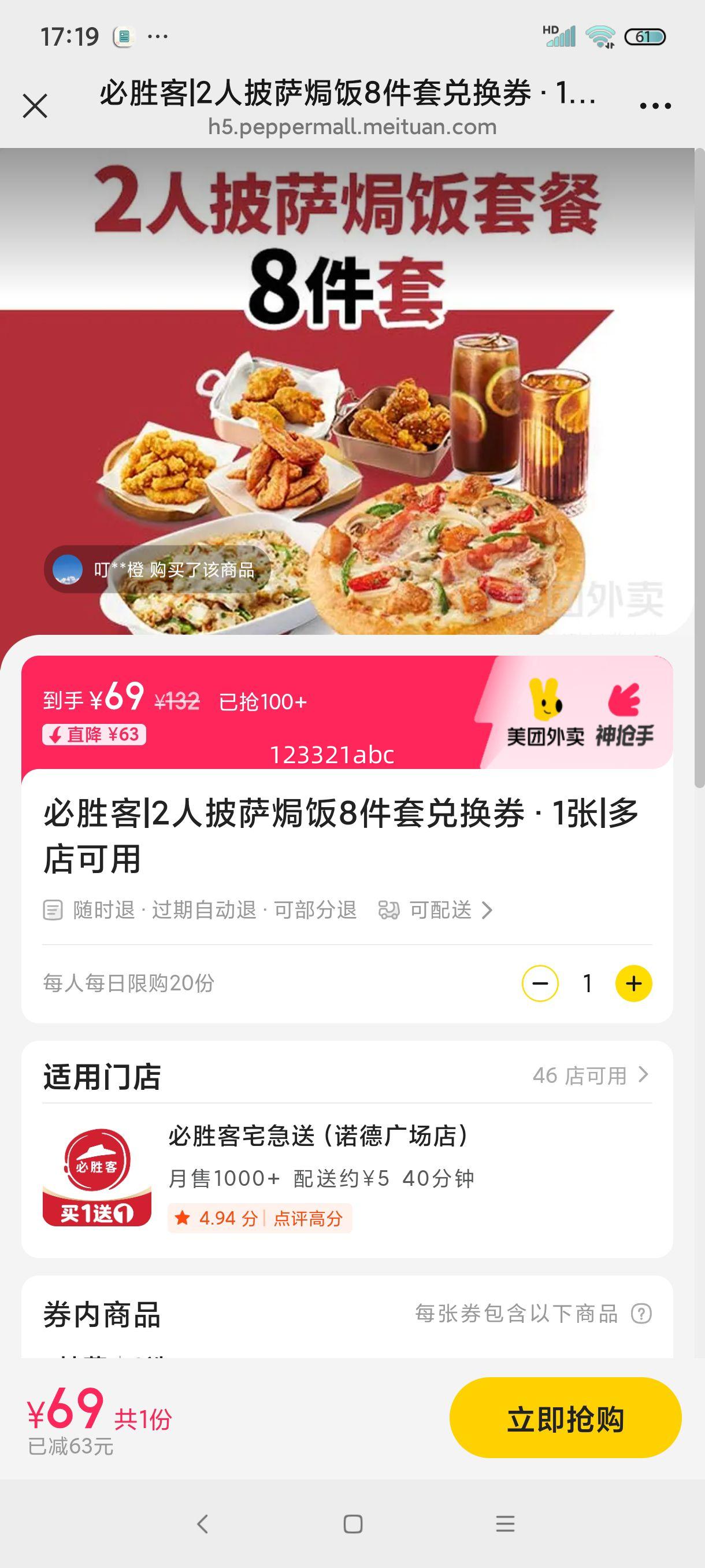The width and height of the screenshot is (705, 1568).
Task: Click the document icon beside the refund policy text
Action: click(54, 911)
